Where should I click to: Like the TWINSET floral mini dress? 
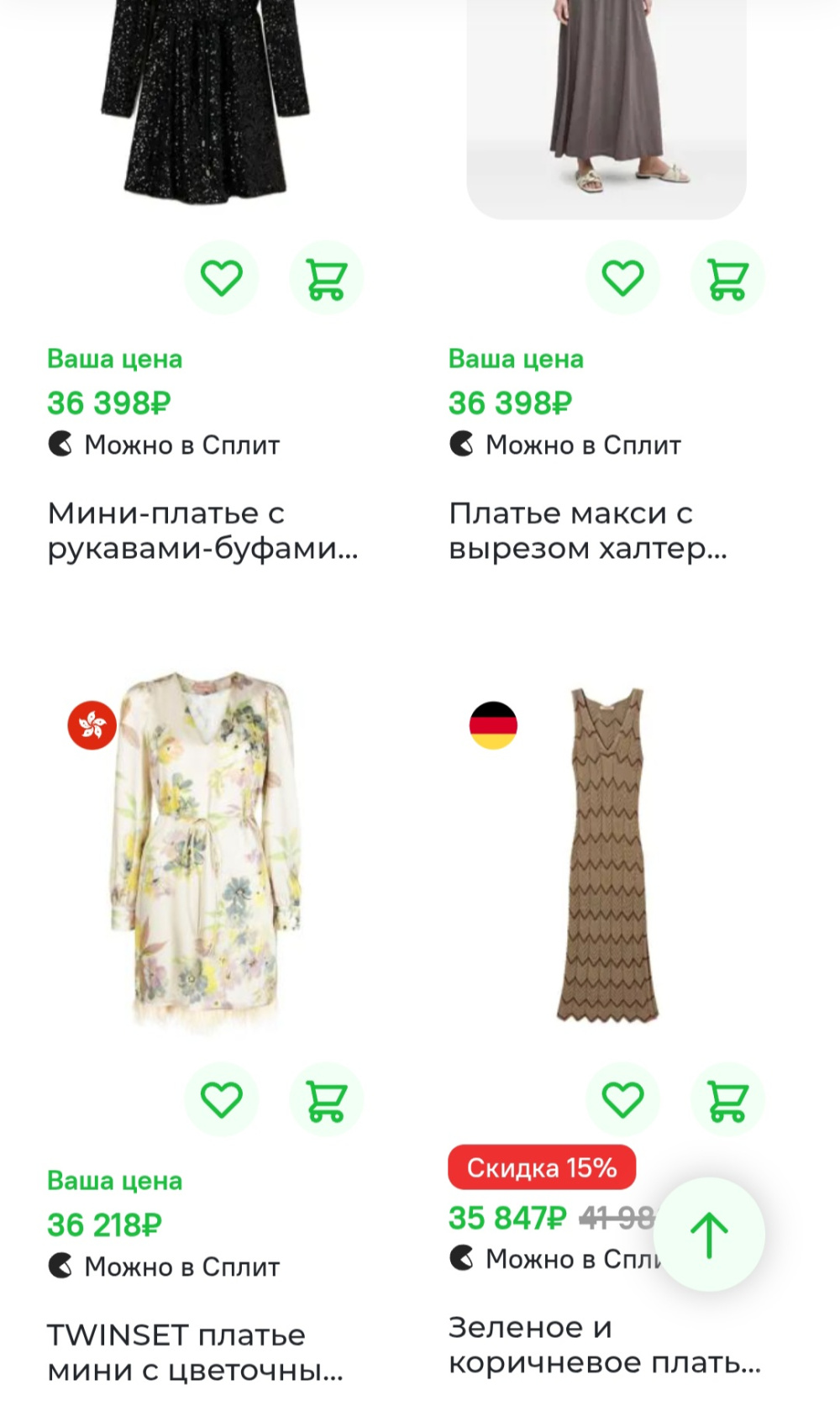coord(221,1100)
